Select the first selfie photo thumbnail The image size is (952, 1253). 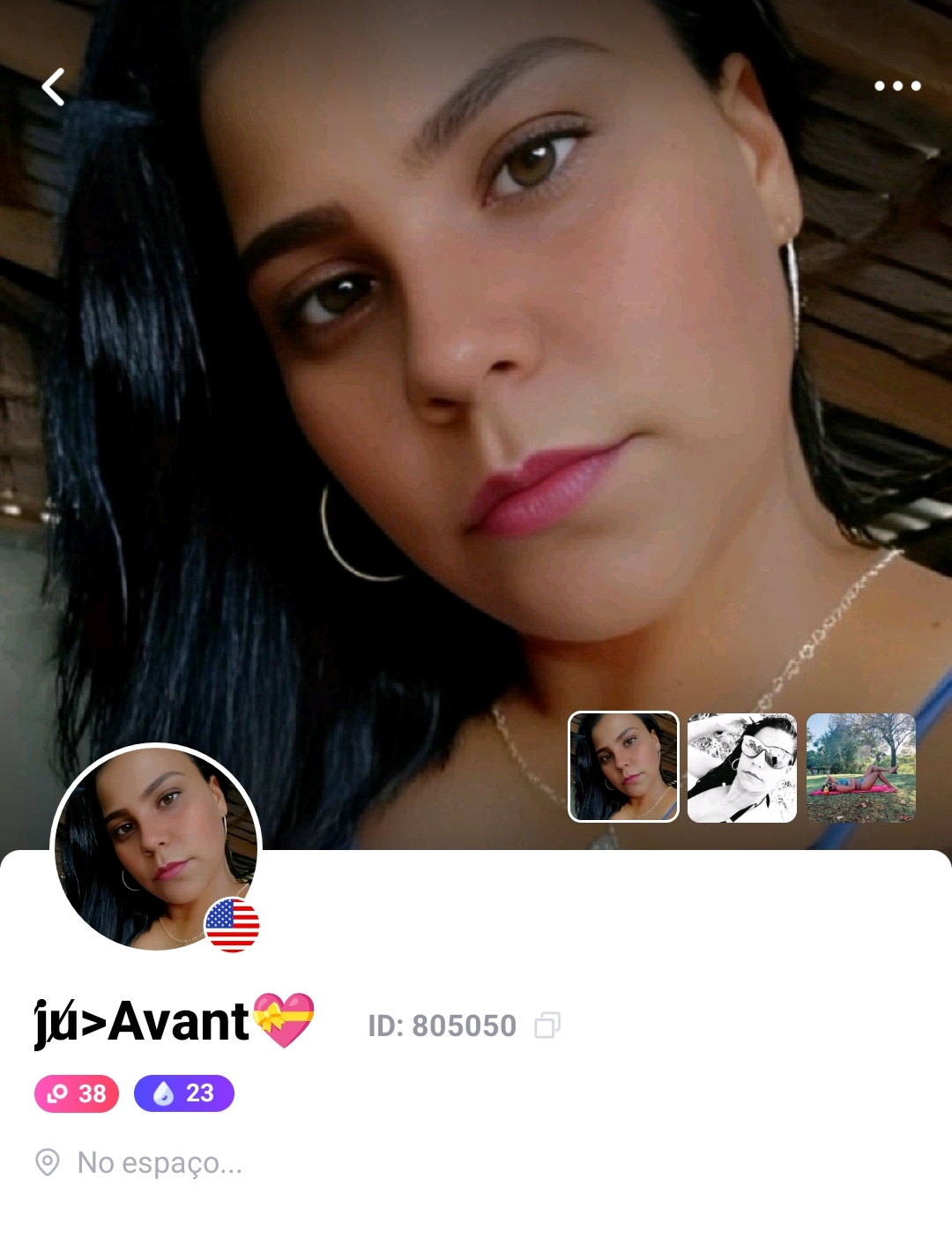pos(623,766)
